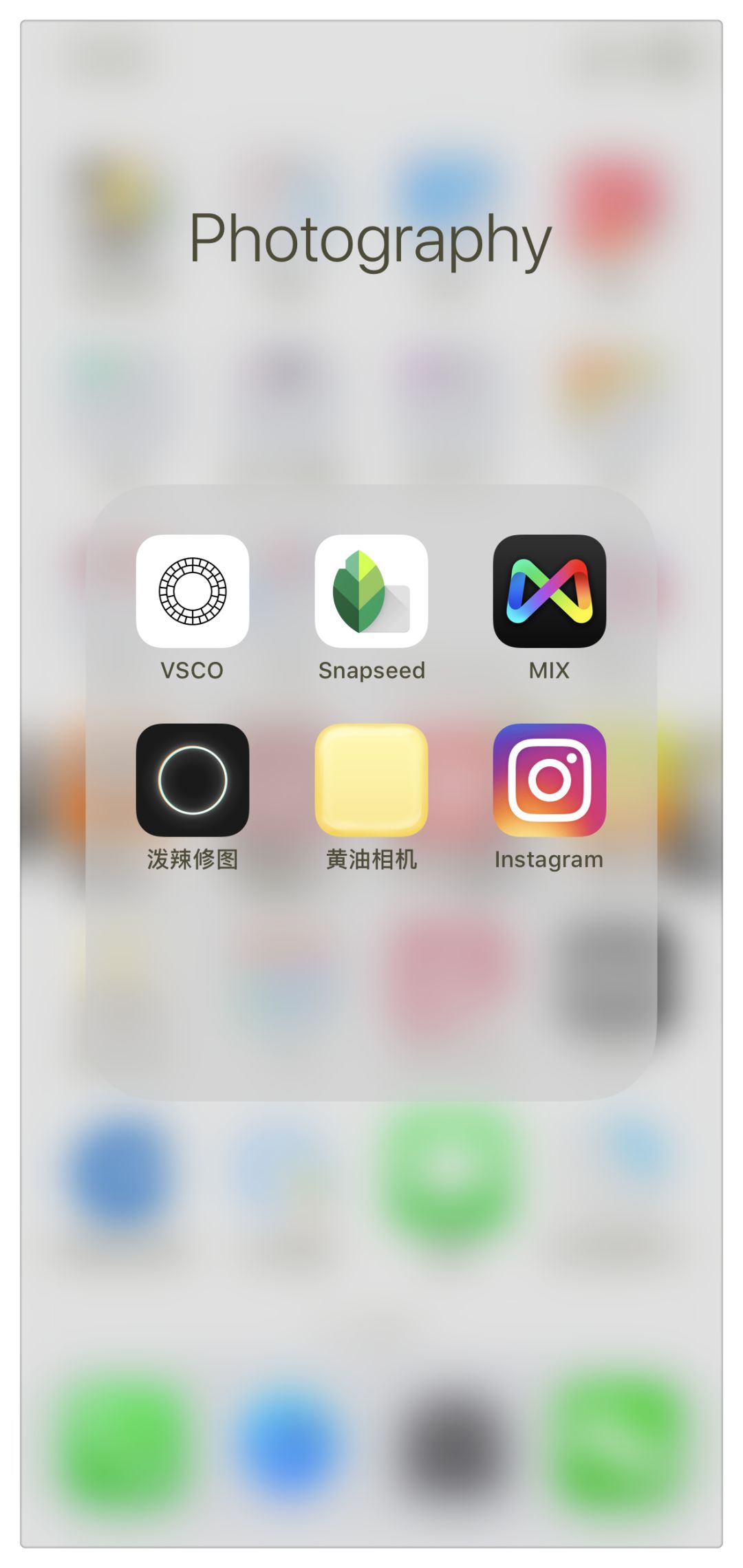Tap the MIX label text
Viewport: 743px width, 1568px height.
(x=550, y=672)
